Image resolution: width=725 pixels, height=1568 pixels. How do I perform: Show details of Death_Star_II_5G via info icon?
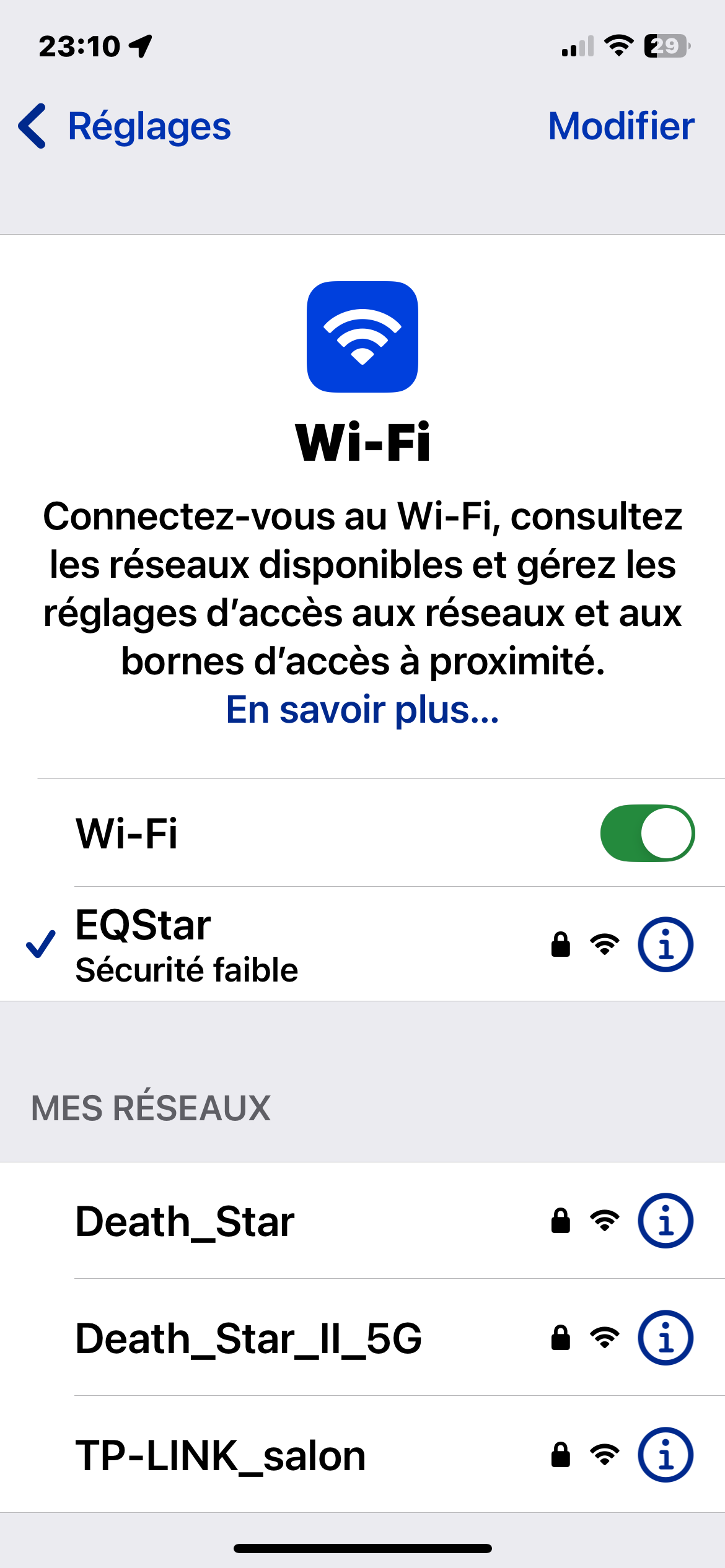coord(665,1338)
